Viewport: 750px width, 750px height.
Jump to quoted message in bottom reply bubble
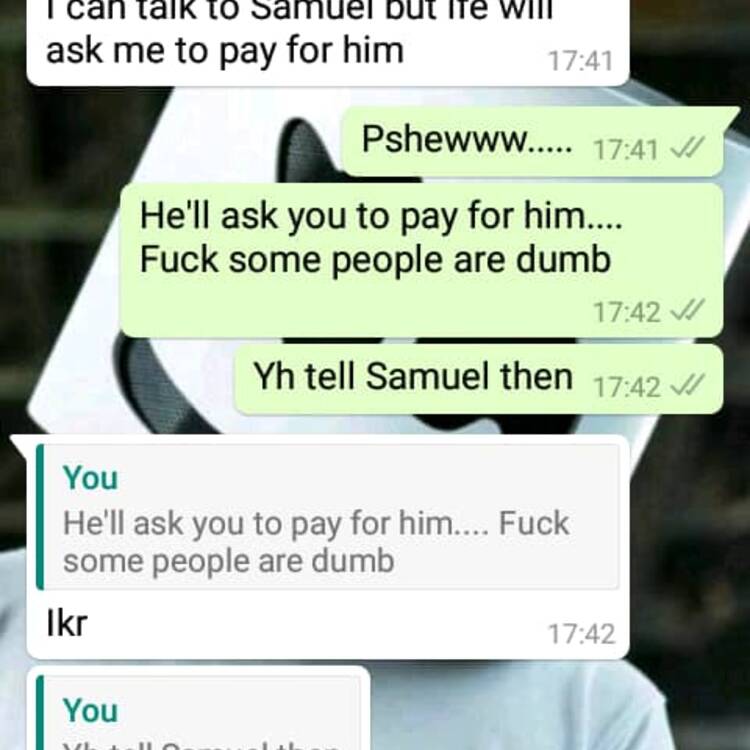coord(198,715)
